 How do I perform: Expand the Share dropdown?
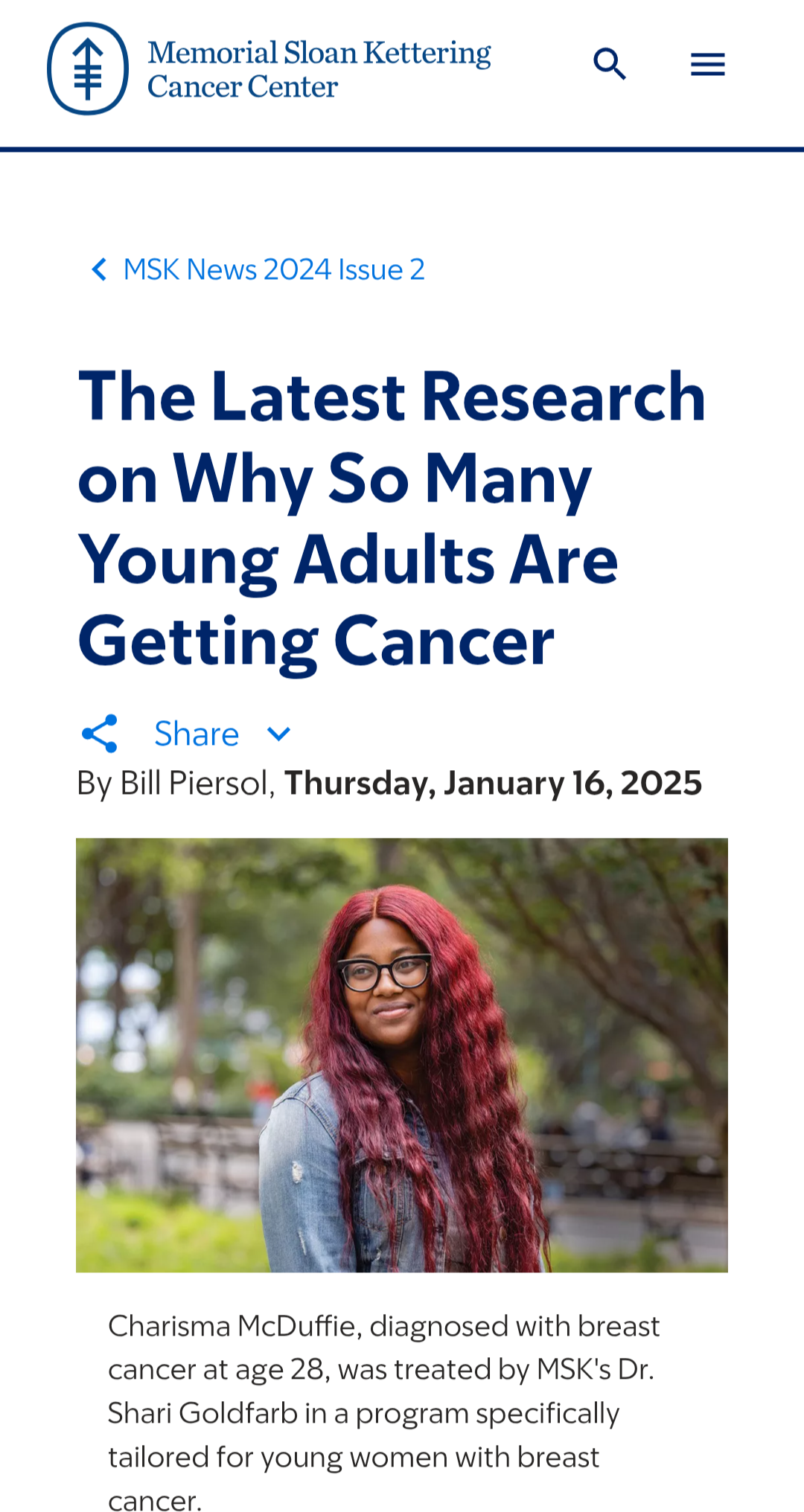(x=186, y=734)
